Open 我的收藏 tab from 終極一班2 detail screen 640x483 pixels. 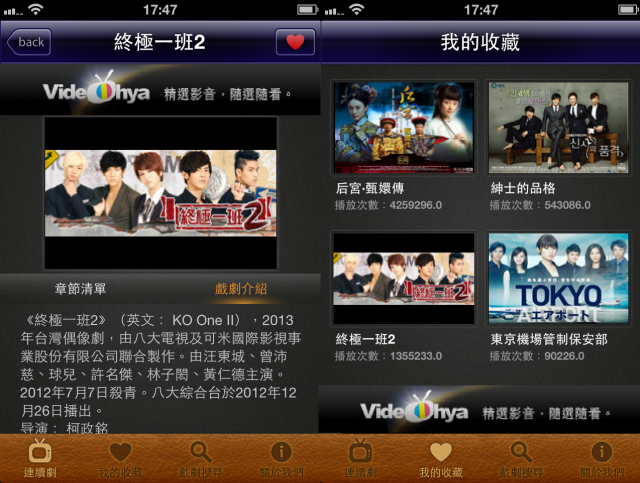click(120, 459)
